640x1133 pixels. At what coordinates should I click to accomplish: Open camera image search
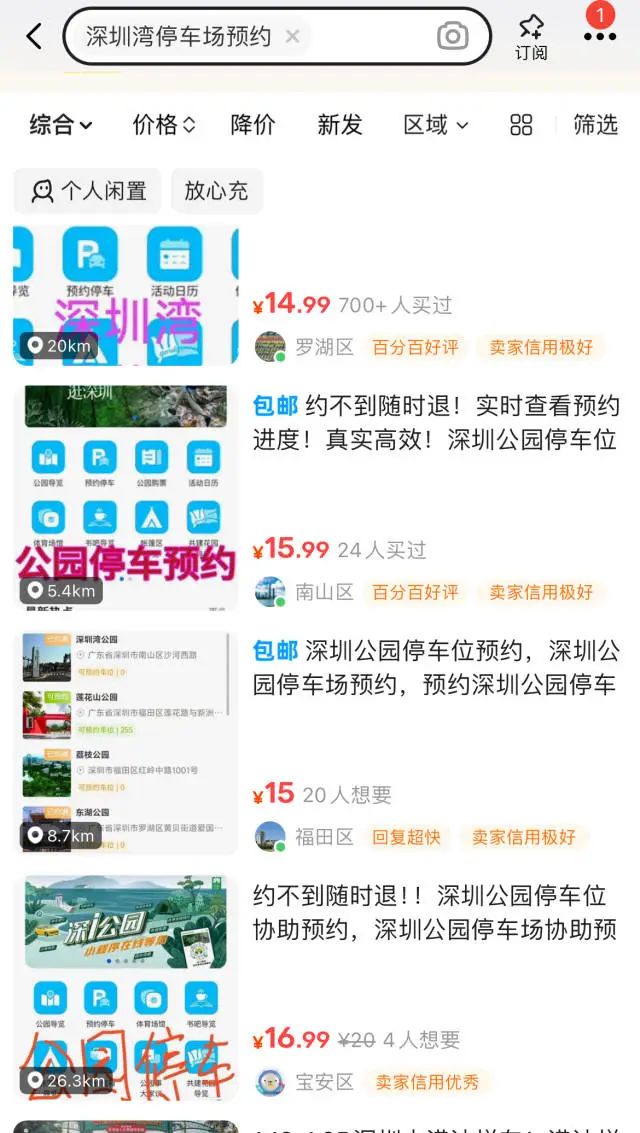(453, 37)
